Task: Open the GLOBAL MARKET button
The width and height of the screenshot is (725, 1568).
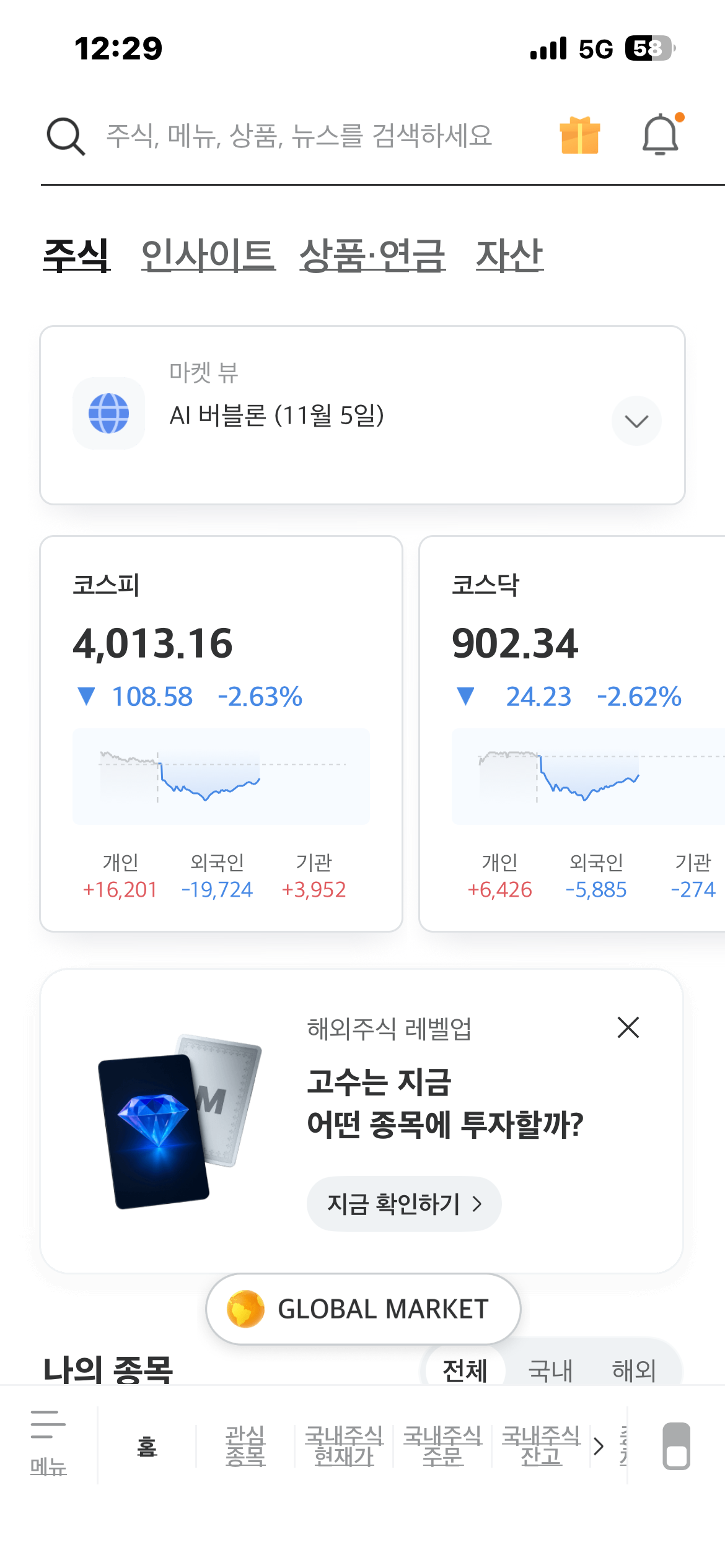Action: tap(363, 1309)
